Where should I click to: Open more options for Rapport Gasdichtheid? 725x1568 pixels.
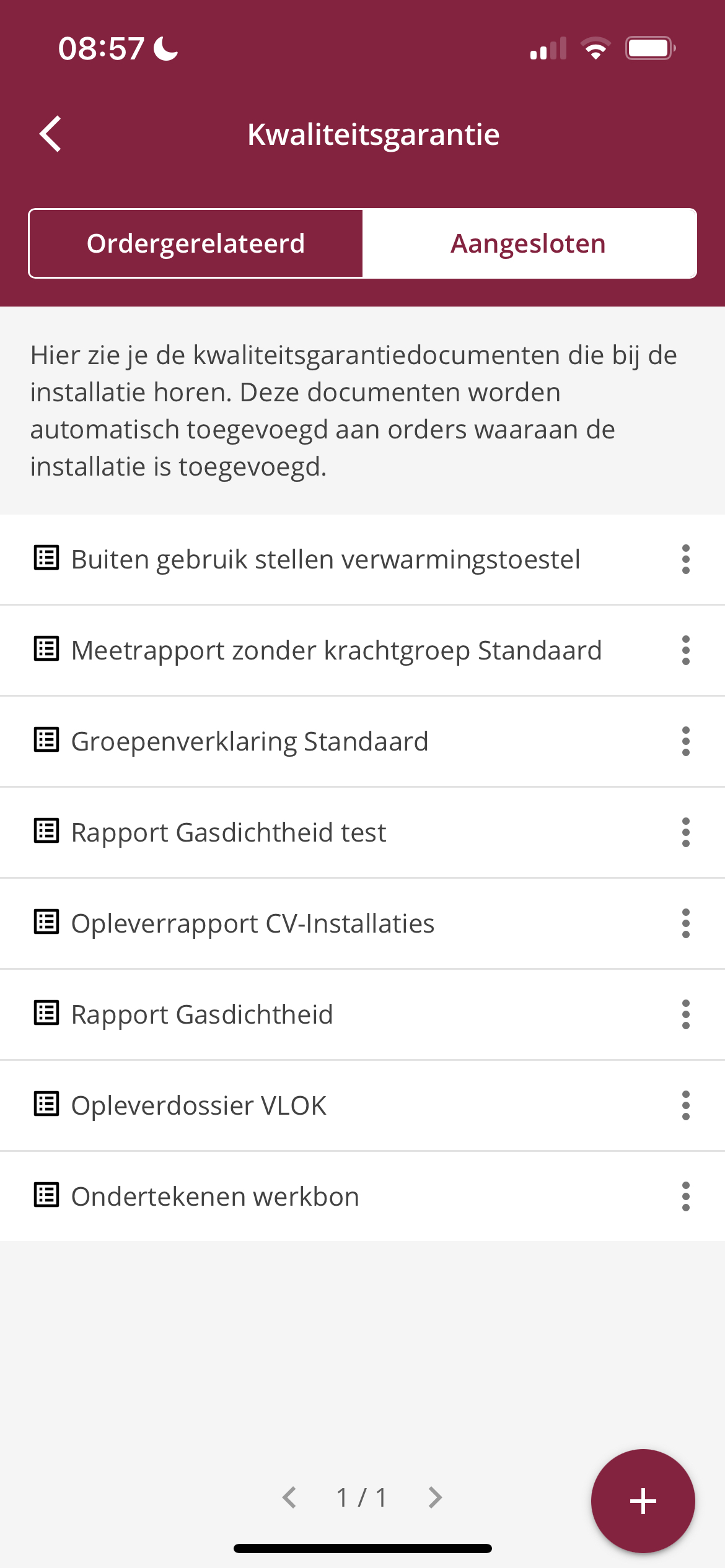[x=685, y=1014]
